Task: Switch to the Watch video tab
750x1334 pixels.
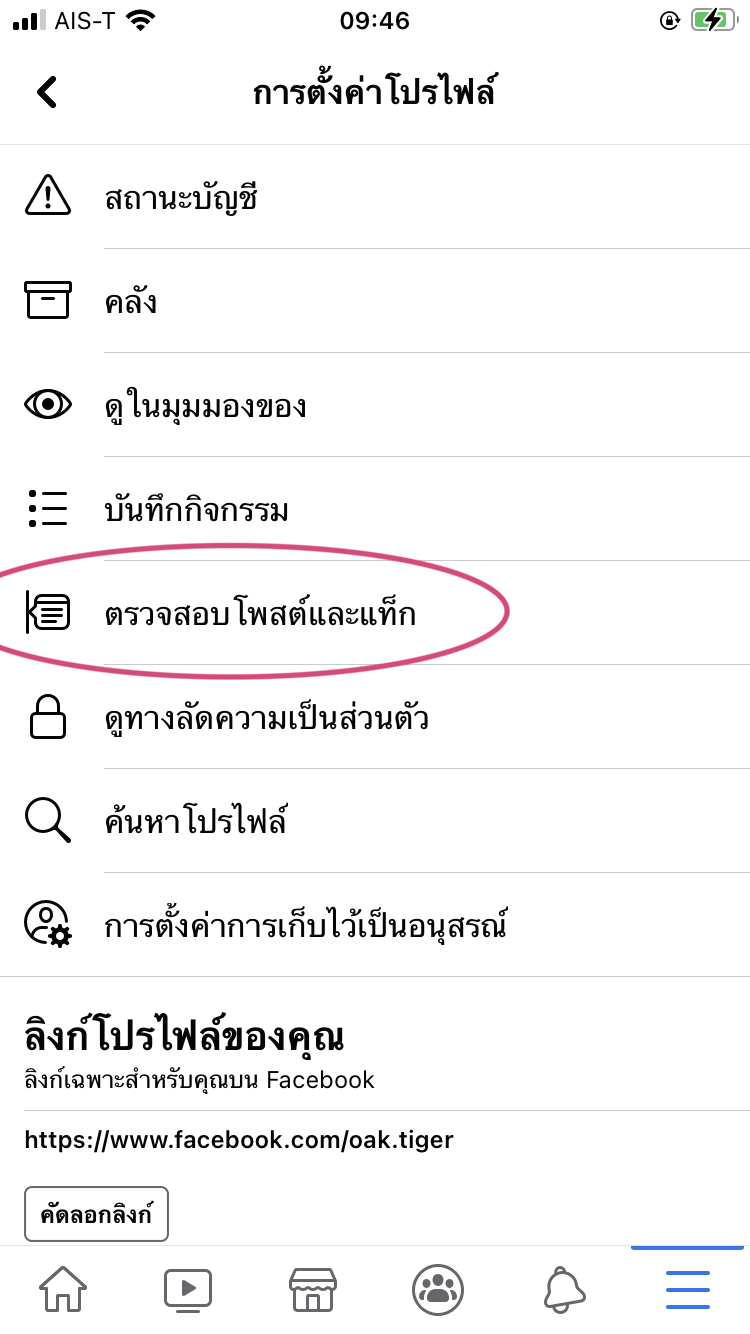Action: (188, 1289)
